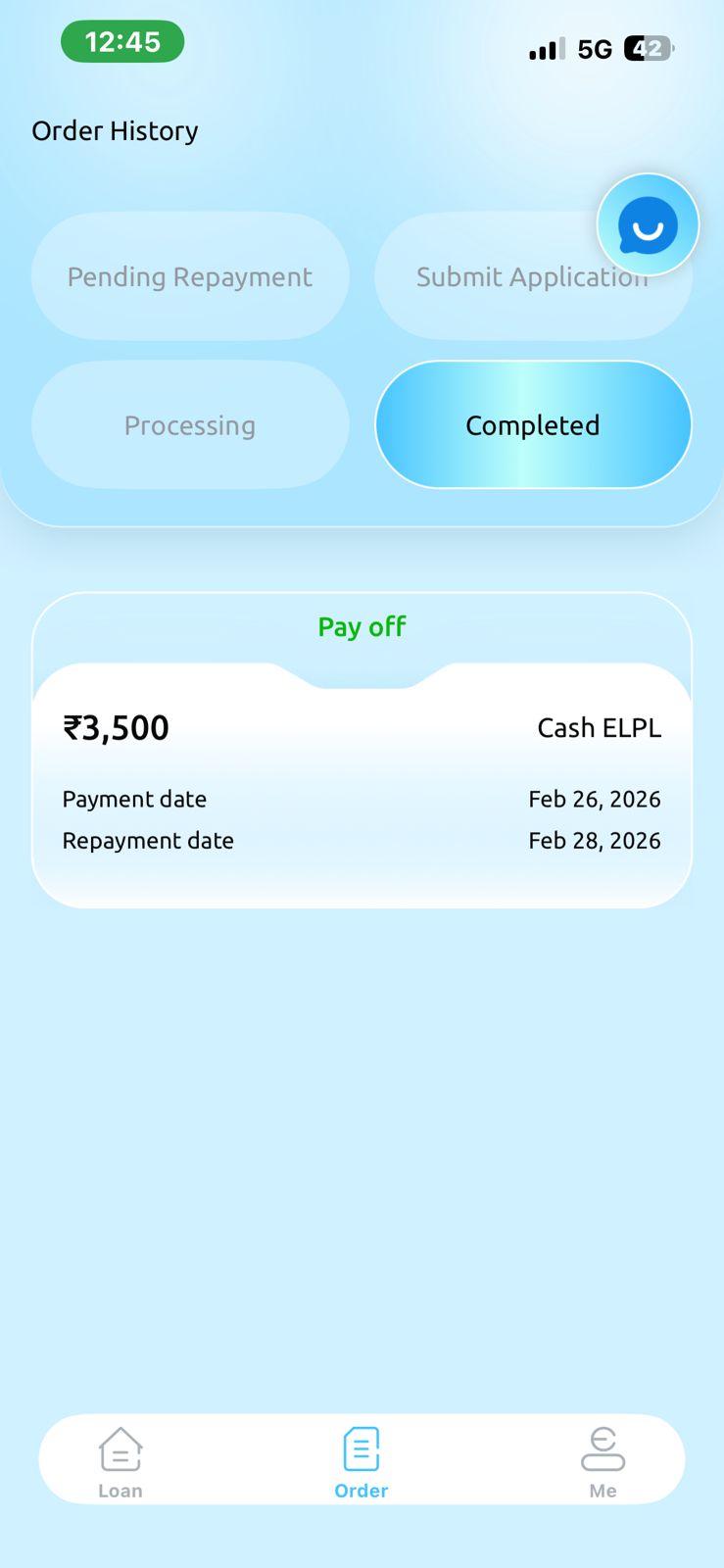Select the Completed filter
The image size is (724, 1568).
pos(533,425)
